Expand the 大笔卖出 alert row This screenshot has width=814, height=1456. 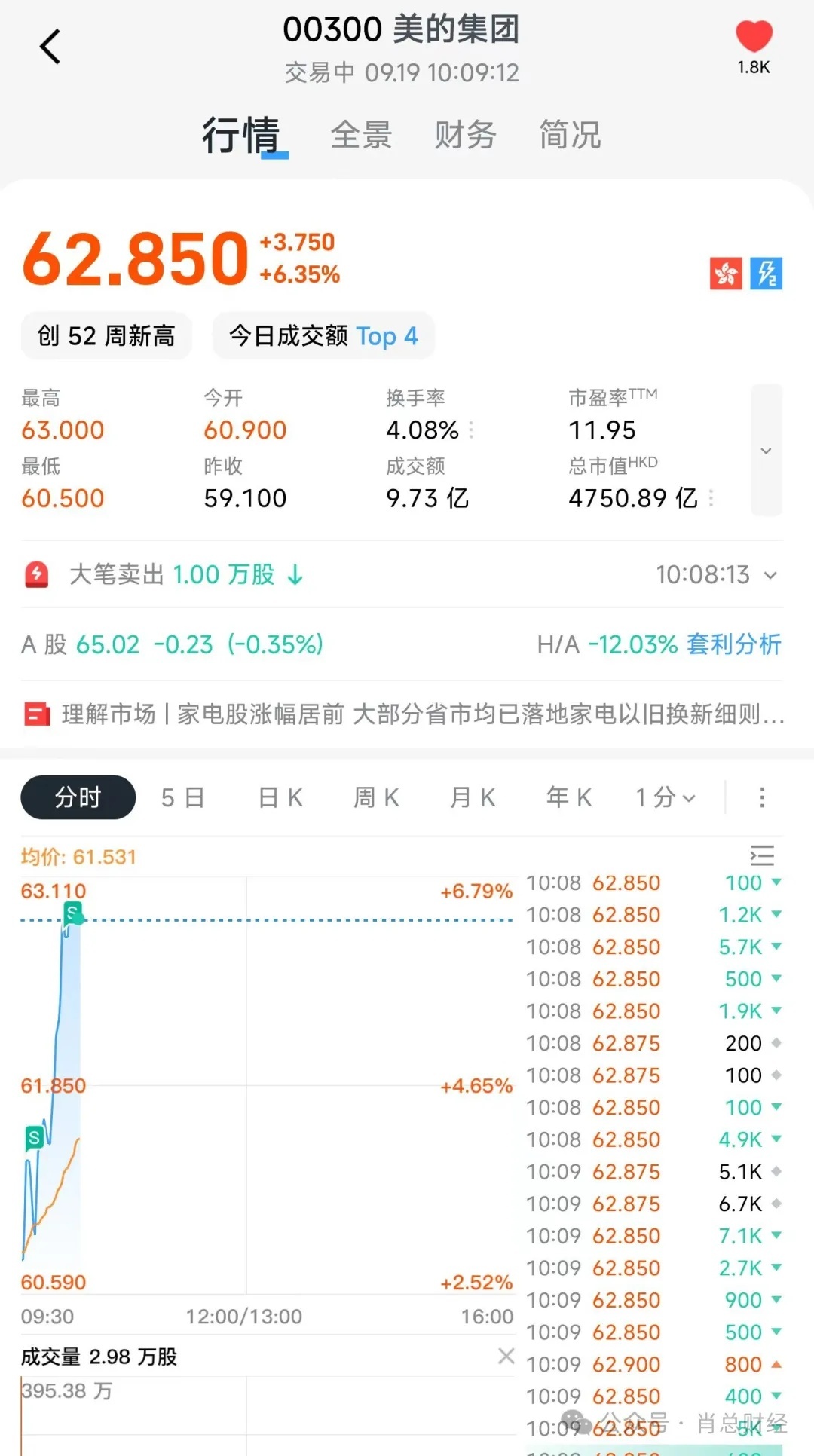[770, 575]
